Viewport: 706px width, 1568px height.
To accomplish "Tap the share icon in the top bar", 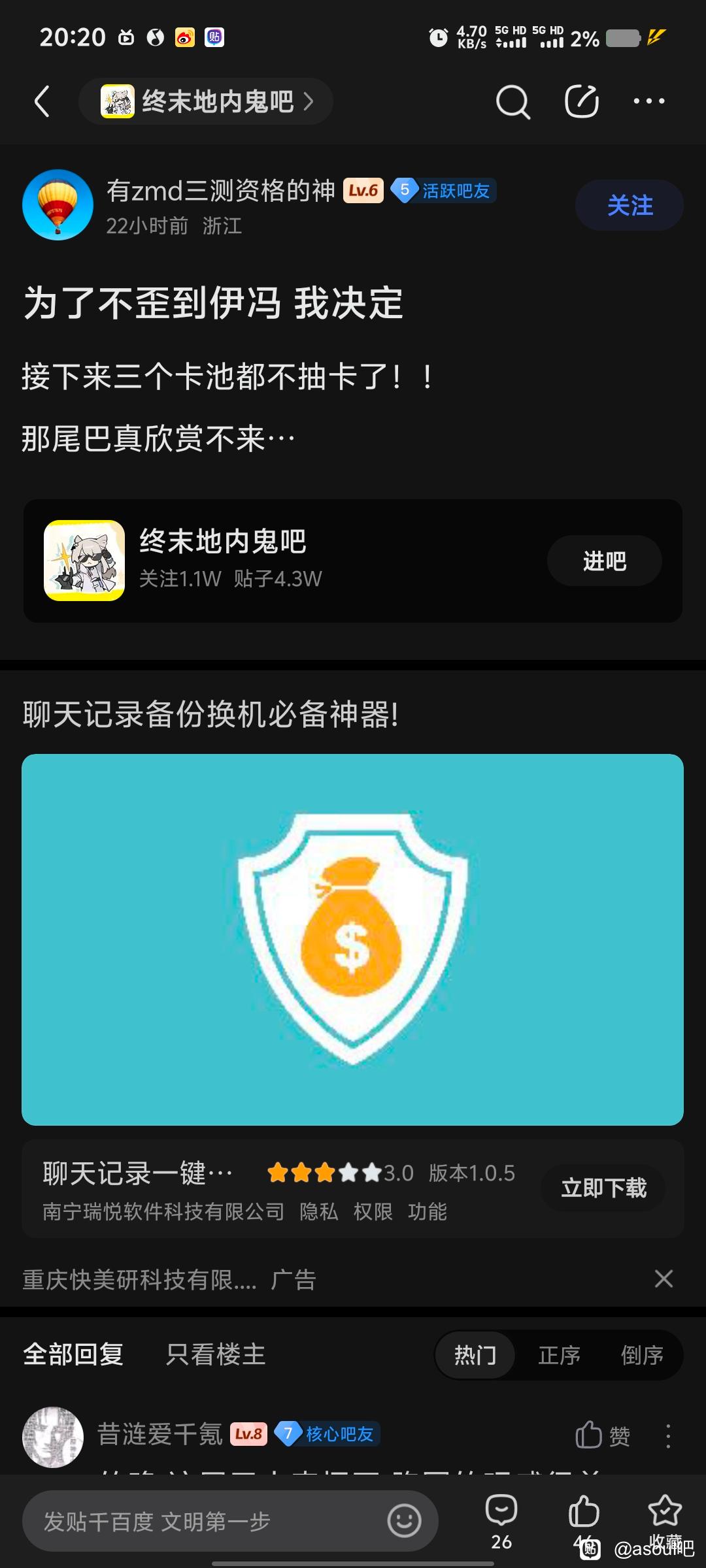I will point(581,101).
